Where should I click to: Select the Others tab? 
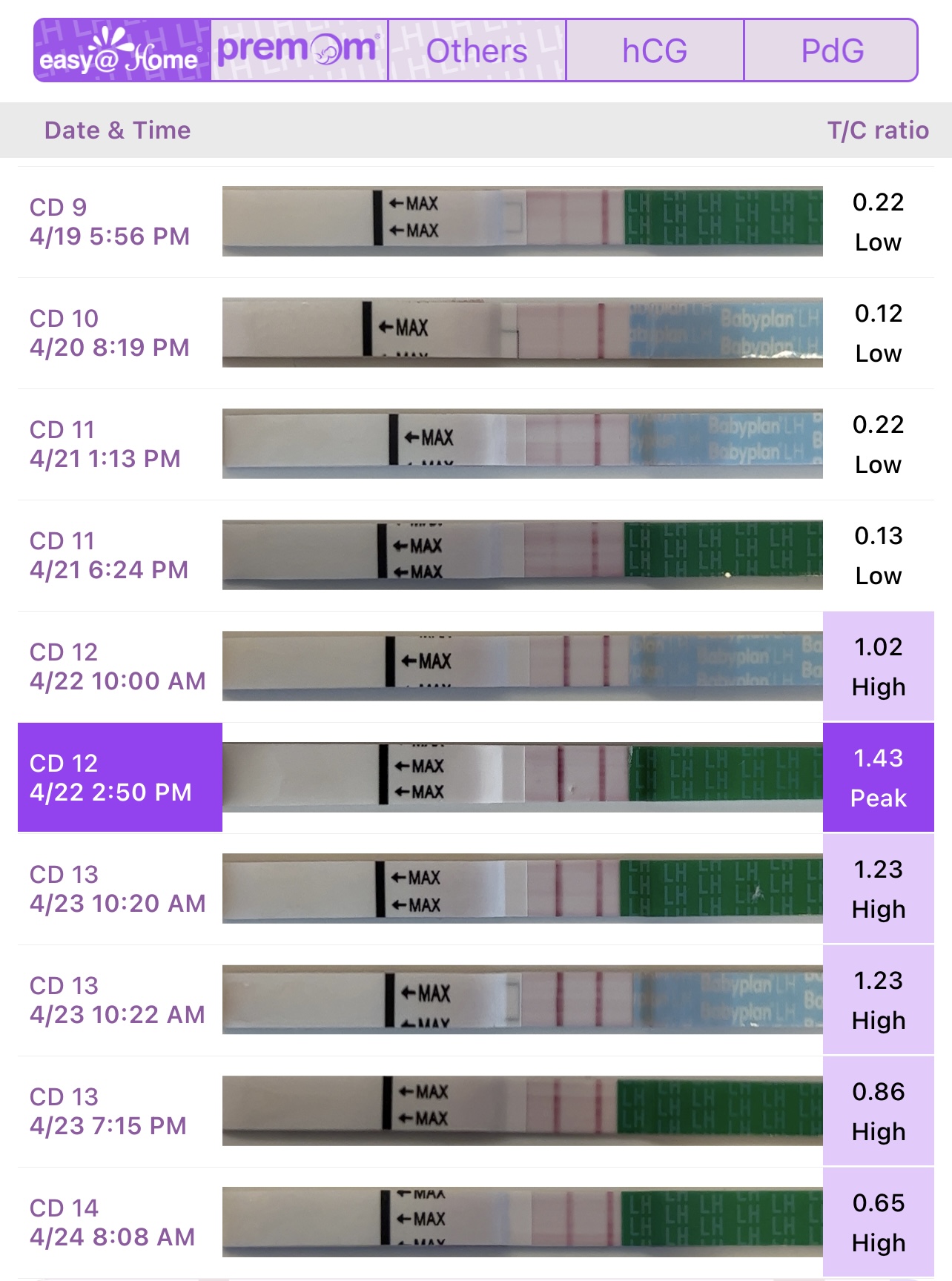[477, 50]
